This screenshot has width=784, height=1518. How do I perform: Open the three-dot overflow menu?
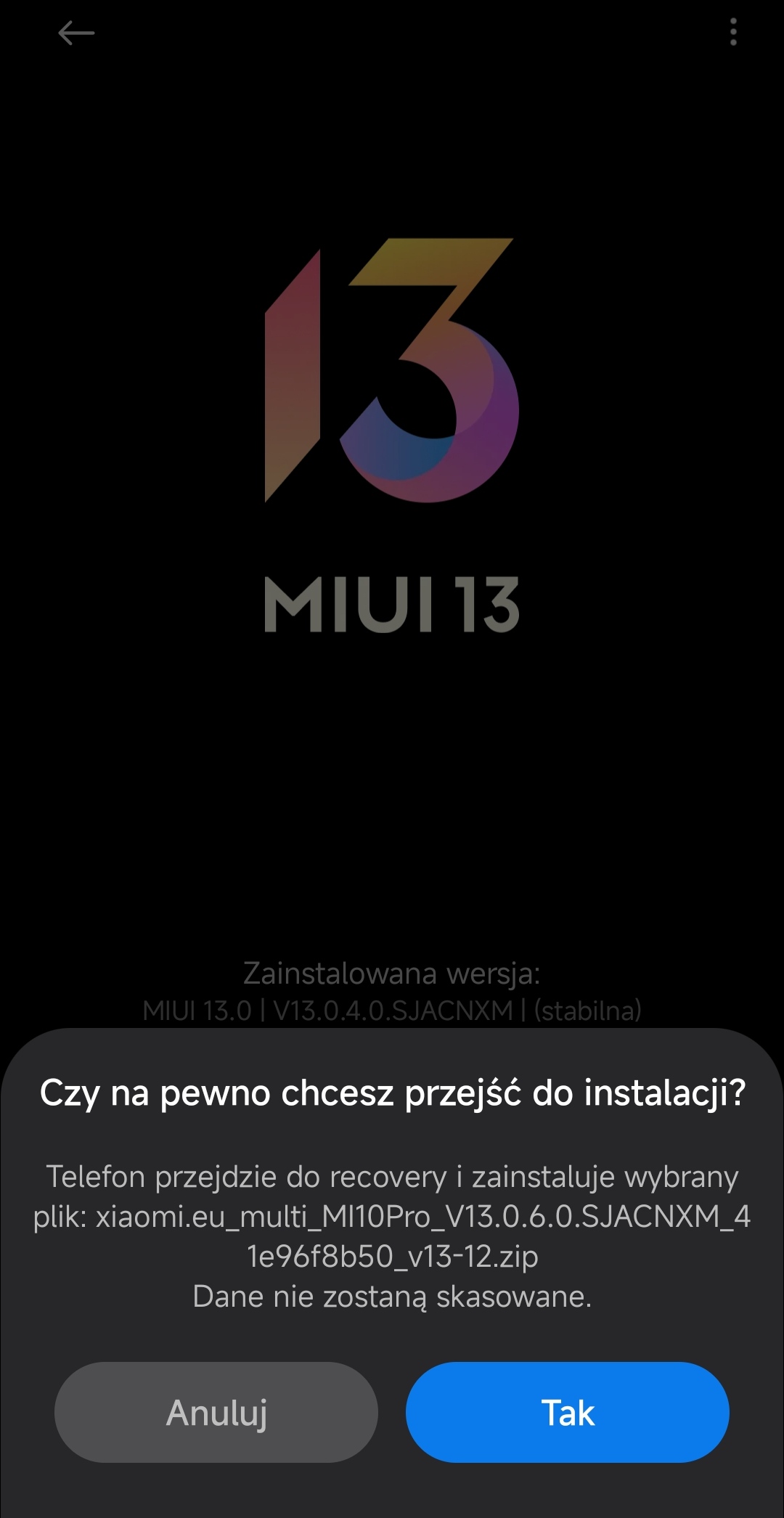coord(733,33)
